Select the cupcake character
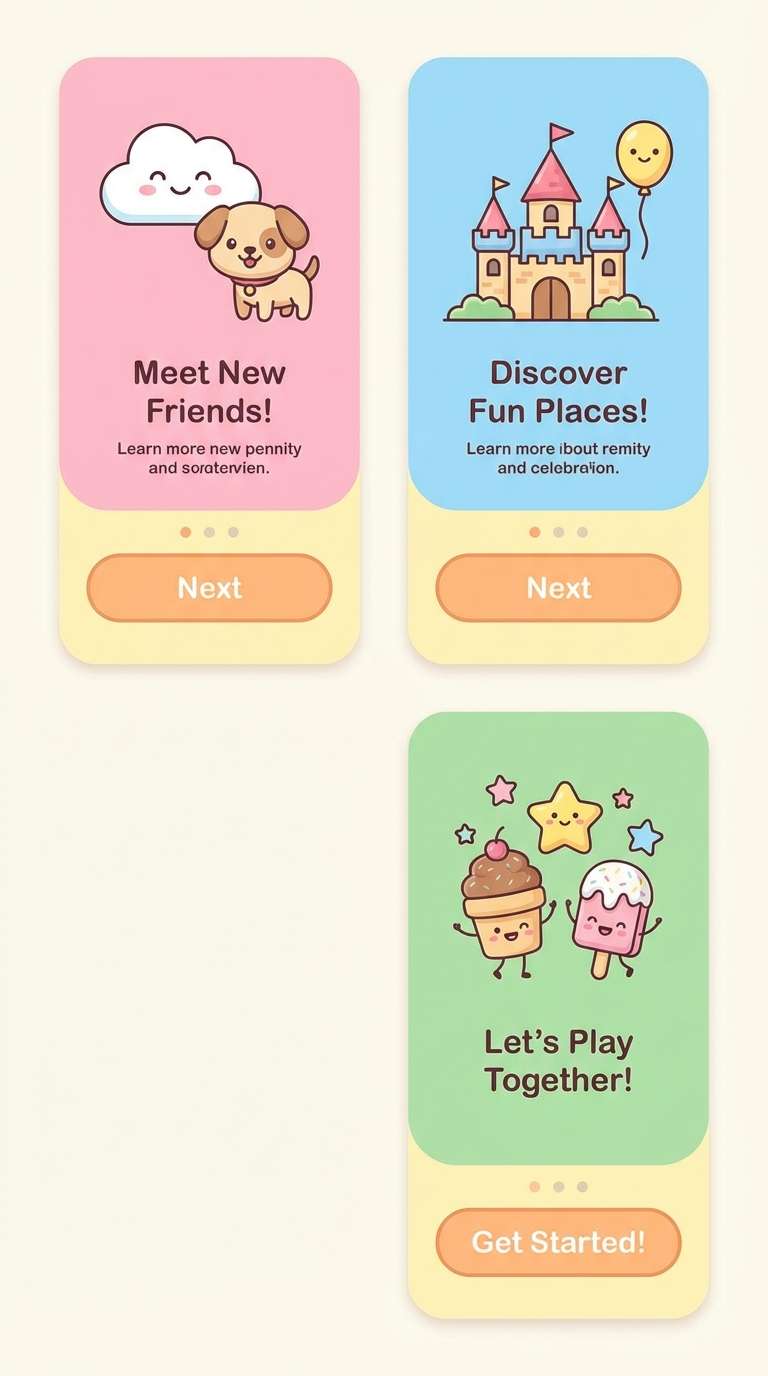Image resolution: width=768 pixels, height=1376 pixels. (503, 910)
